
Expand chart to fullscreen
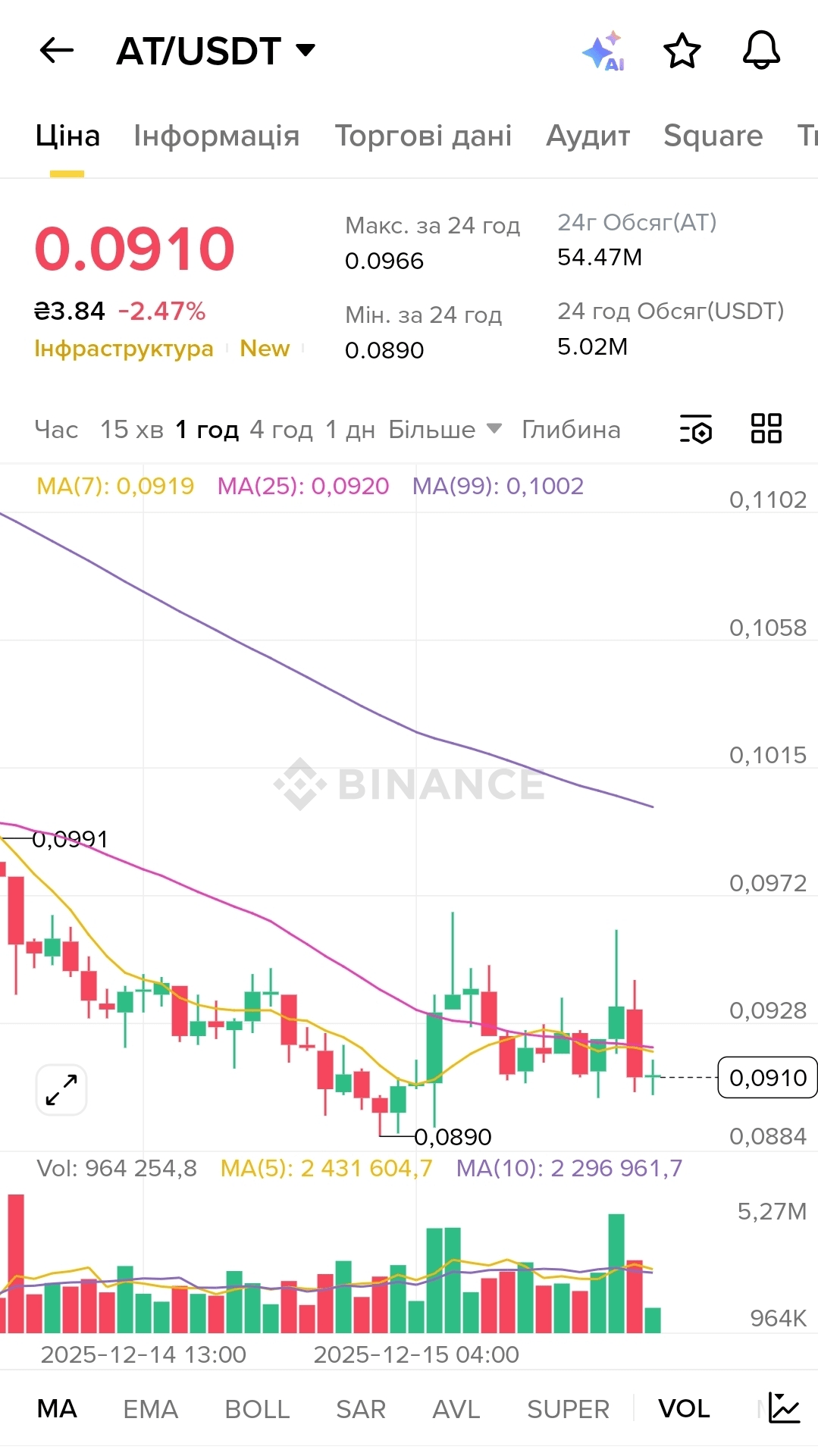coord(61,1090)
